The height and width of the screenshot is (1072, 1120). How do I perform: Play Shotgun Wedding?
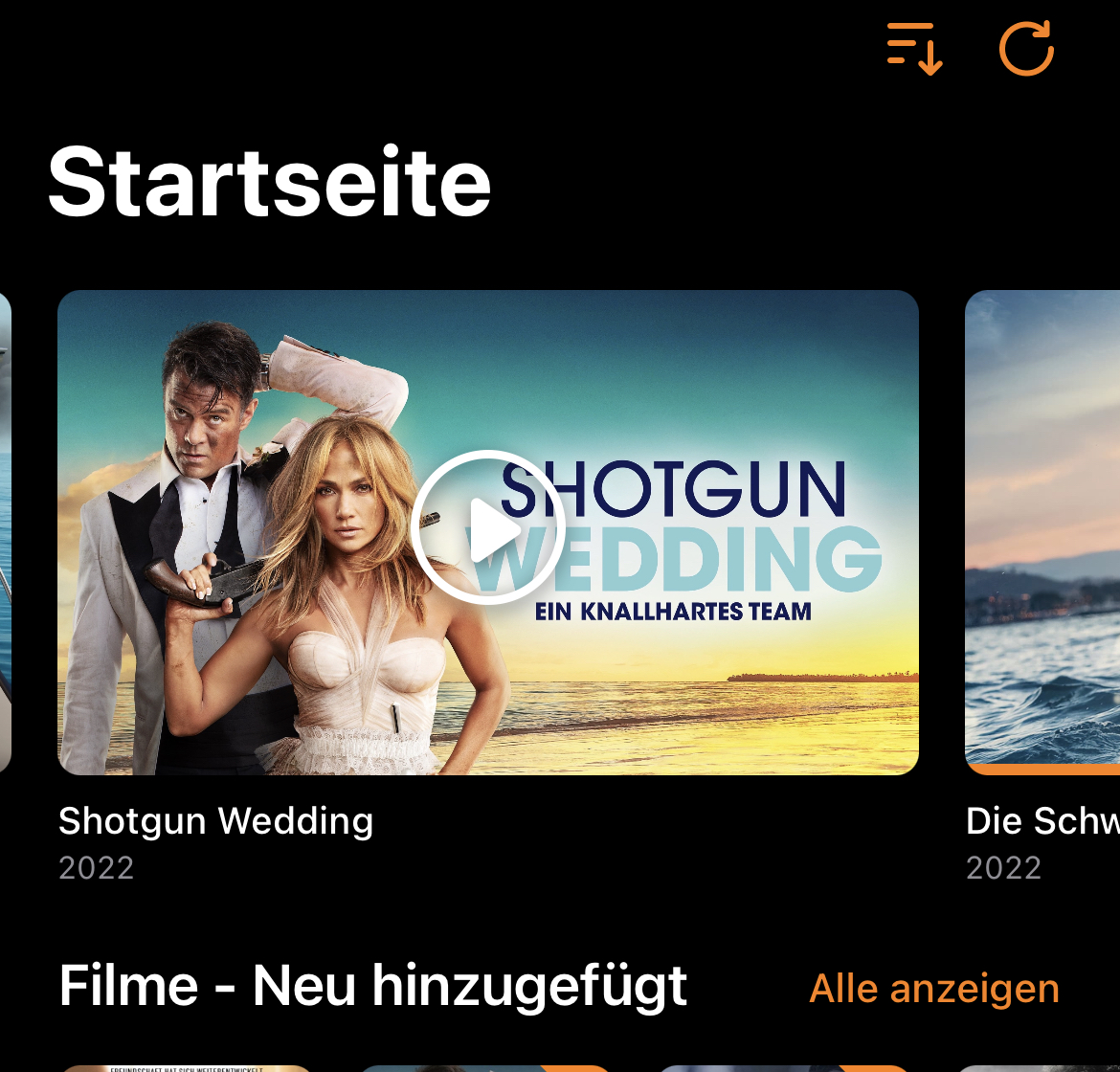tap(487, 527)
